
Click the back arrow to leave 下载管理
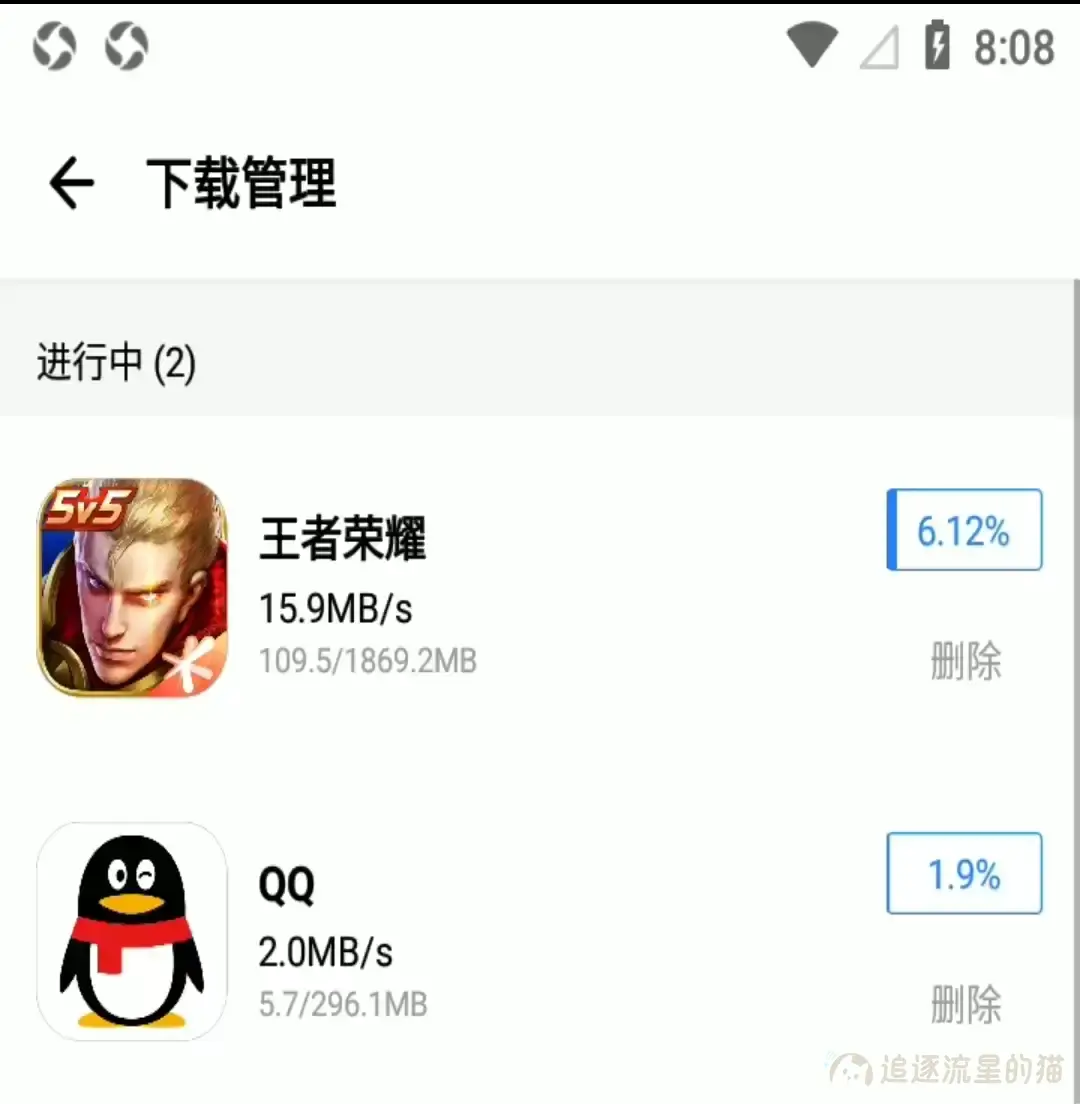[70, 182]
